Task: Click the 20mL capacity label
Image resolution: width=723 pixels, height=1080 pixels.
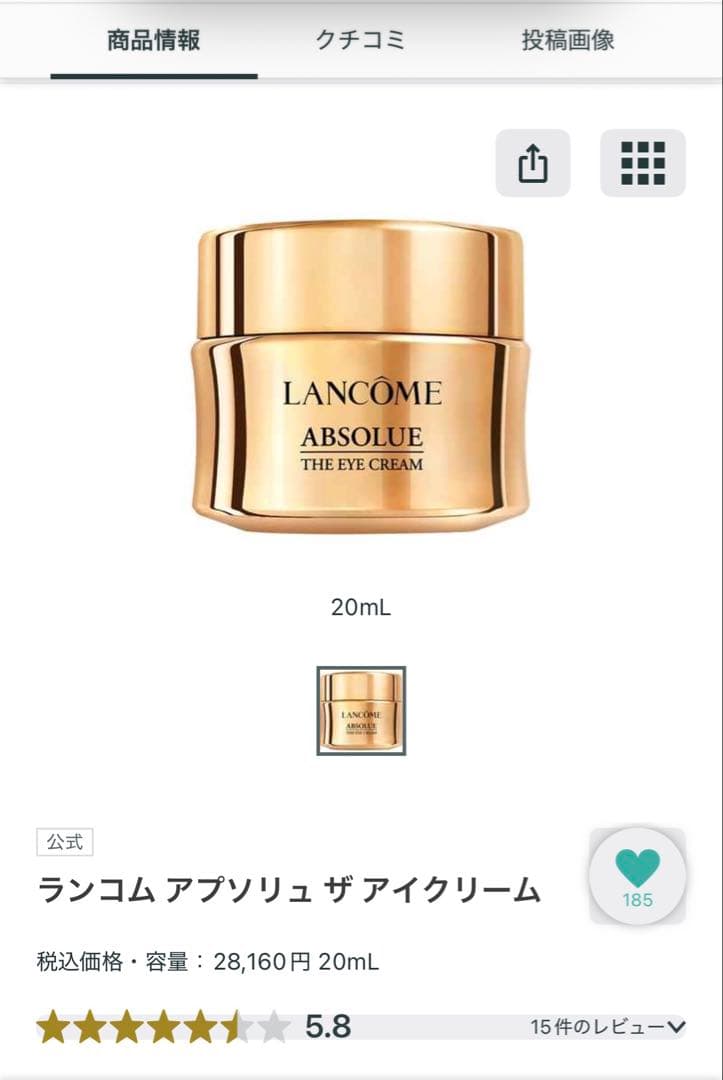Action: point(361,605)
